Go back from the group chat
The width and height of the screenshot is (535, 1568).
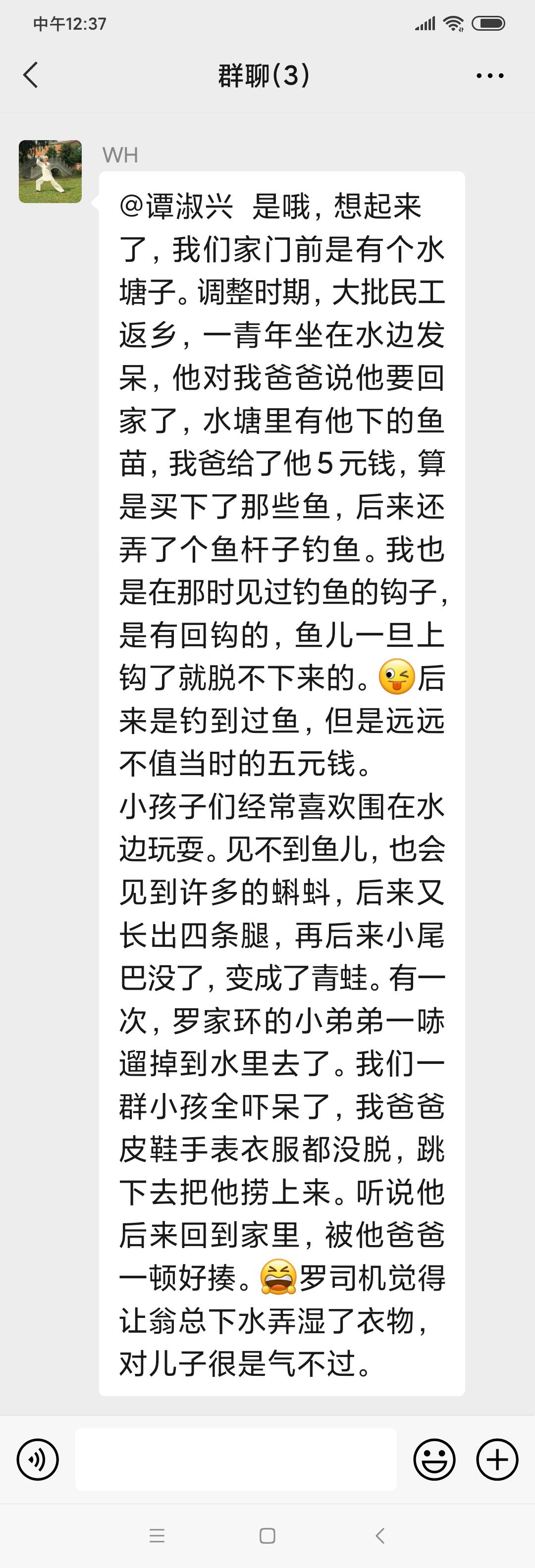[x=30, y=75]
